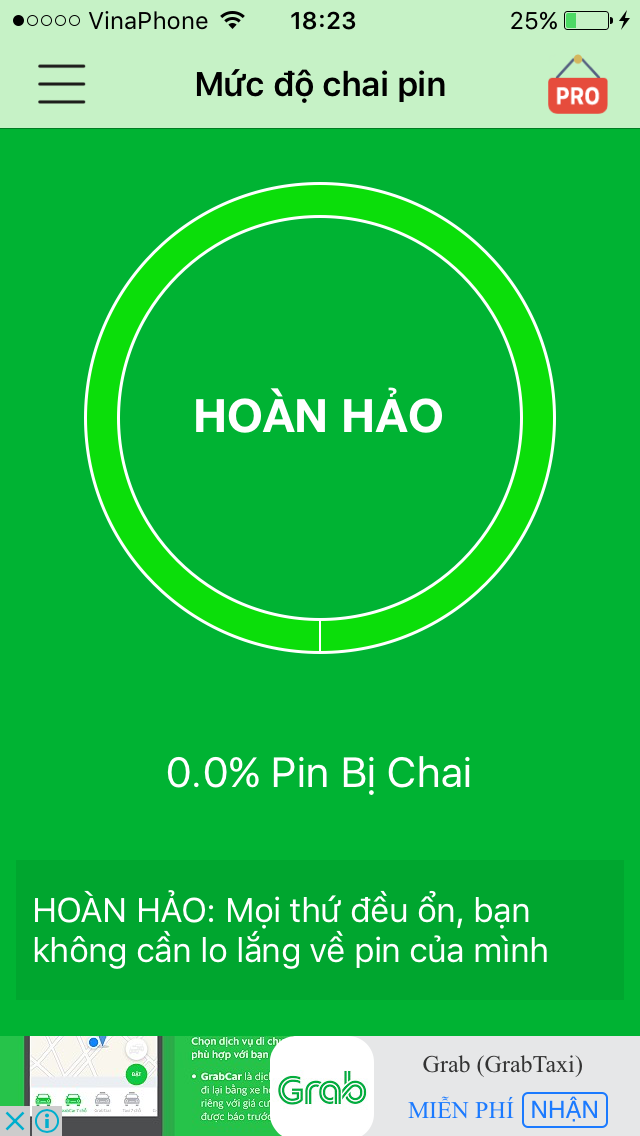The height and width of the screenshot is (1136, 640).
Task: Tap the NHẬN button on Grab ad
Action: click(564, 1109)
